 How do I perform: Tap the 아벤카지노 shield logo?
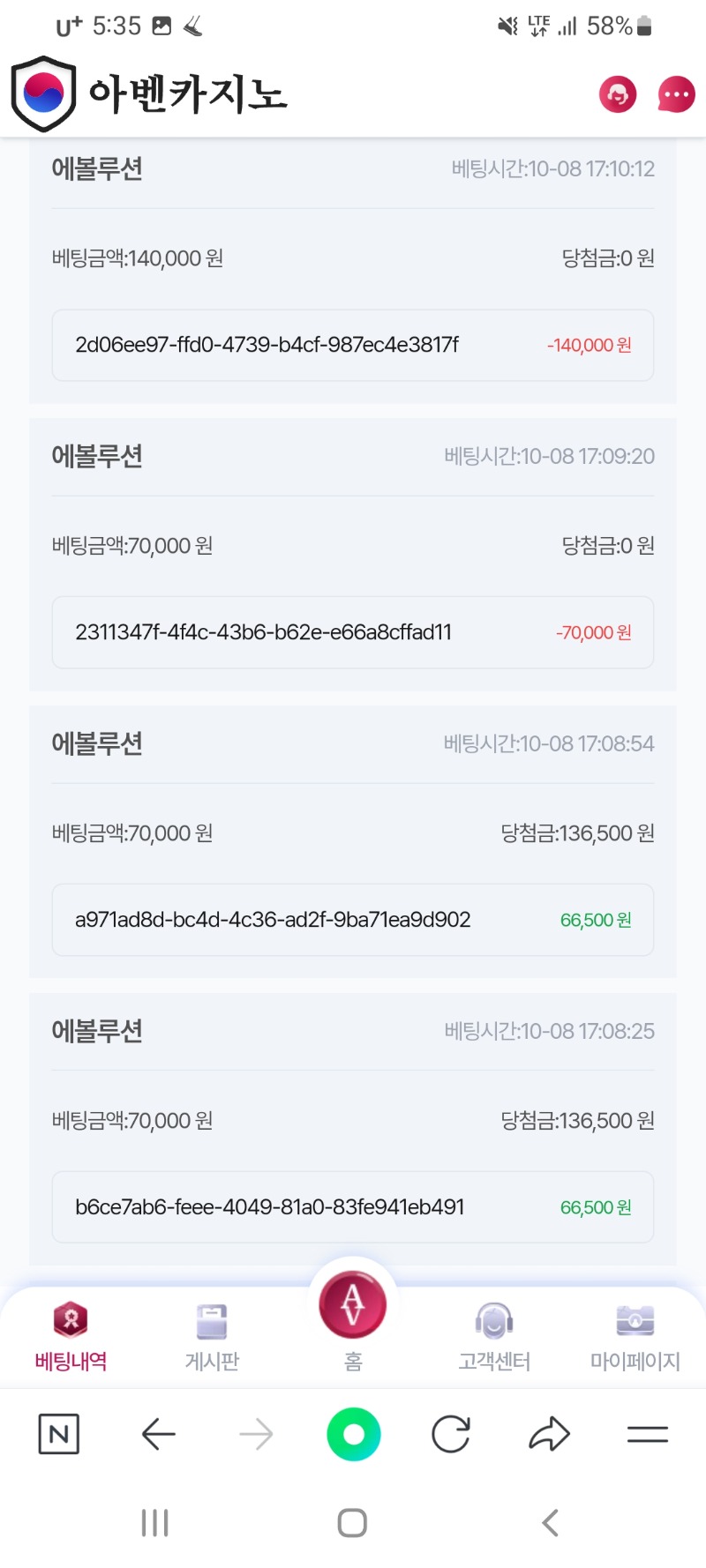tap(43, 93)
